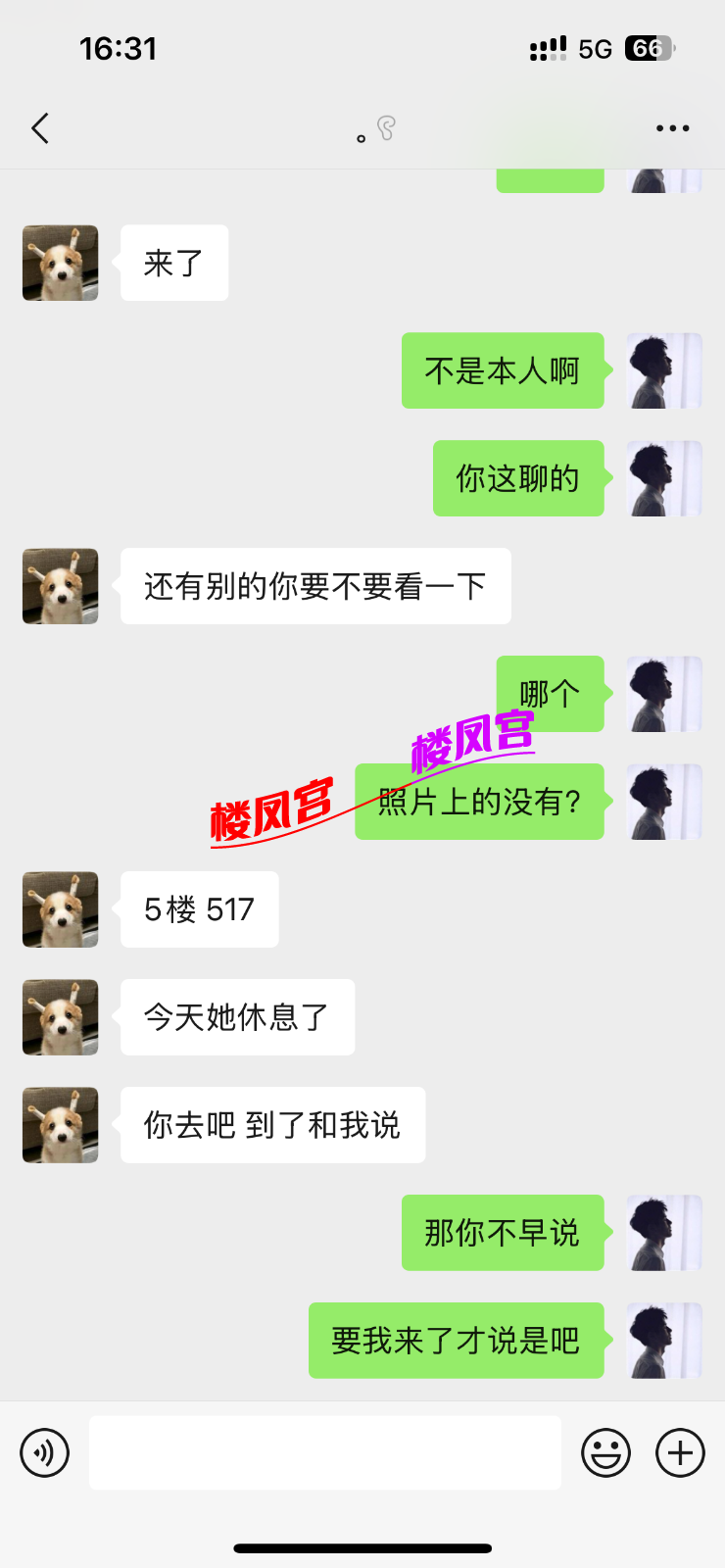Image resolution: width=725 pixels, height=1568 pixels.
Task: Open the plus attachment menu
Action: (x=680, y=1452)
